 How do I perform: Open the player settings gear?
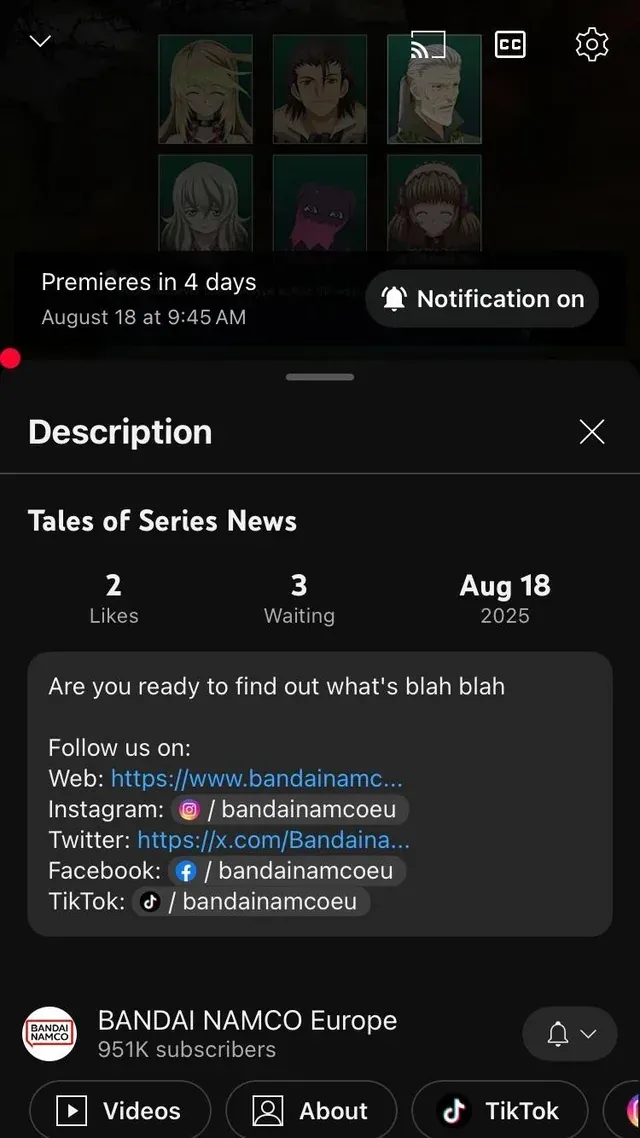click(591, 45)
